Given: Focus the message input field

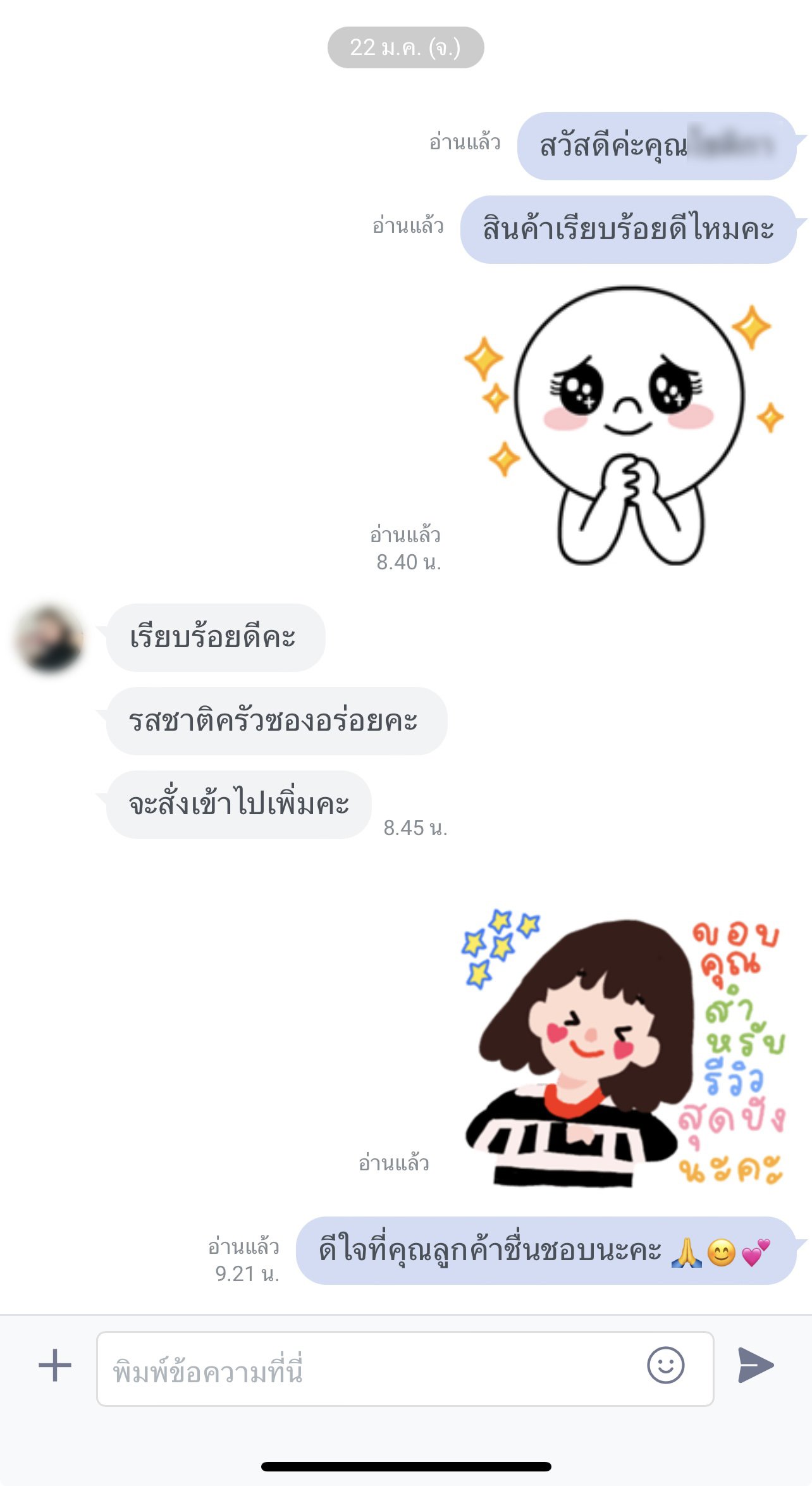Looking at the screenshot, I should coord(367,1370).
